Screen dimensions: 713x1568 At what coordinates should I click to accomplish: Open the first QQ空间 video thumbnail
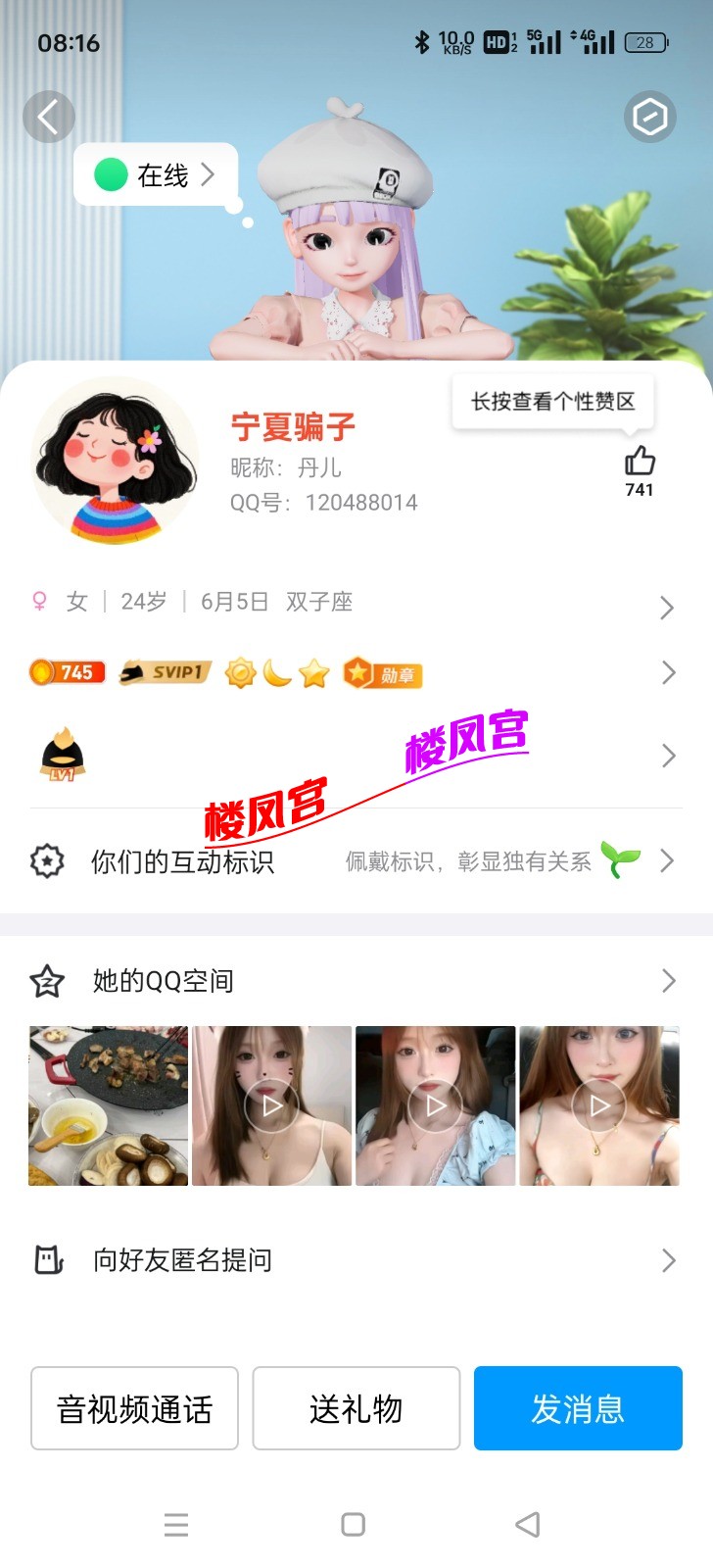point(271,1105)
